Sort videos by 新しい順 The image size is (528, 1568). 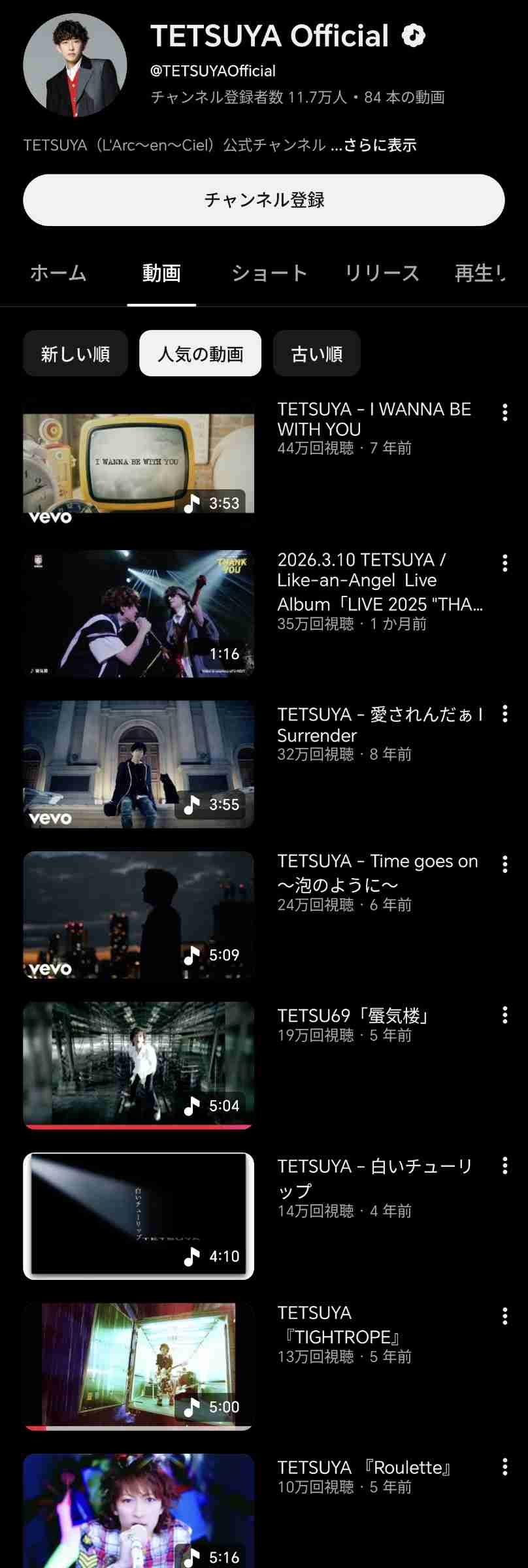click(x=75, y=353)
